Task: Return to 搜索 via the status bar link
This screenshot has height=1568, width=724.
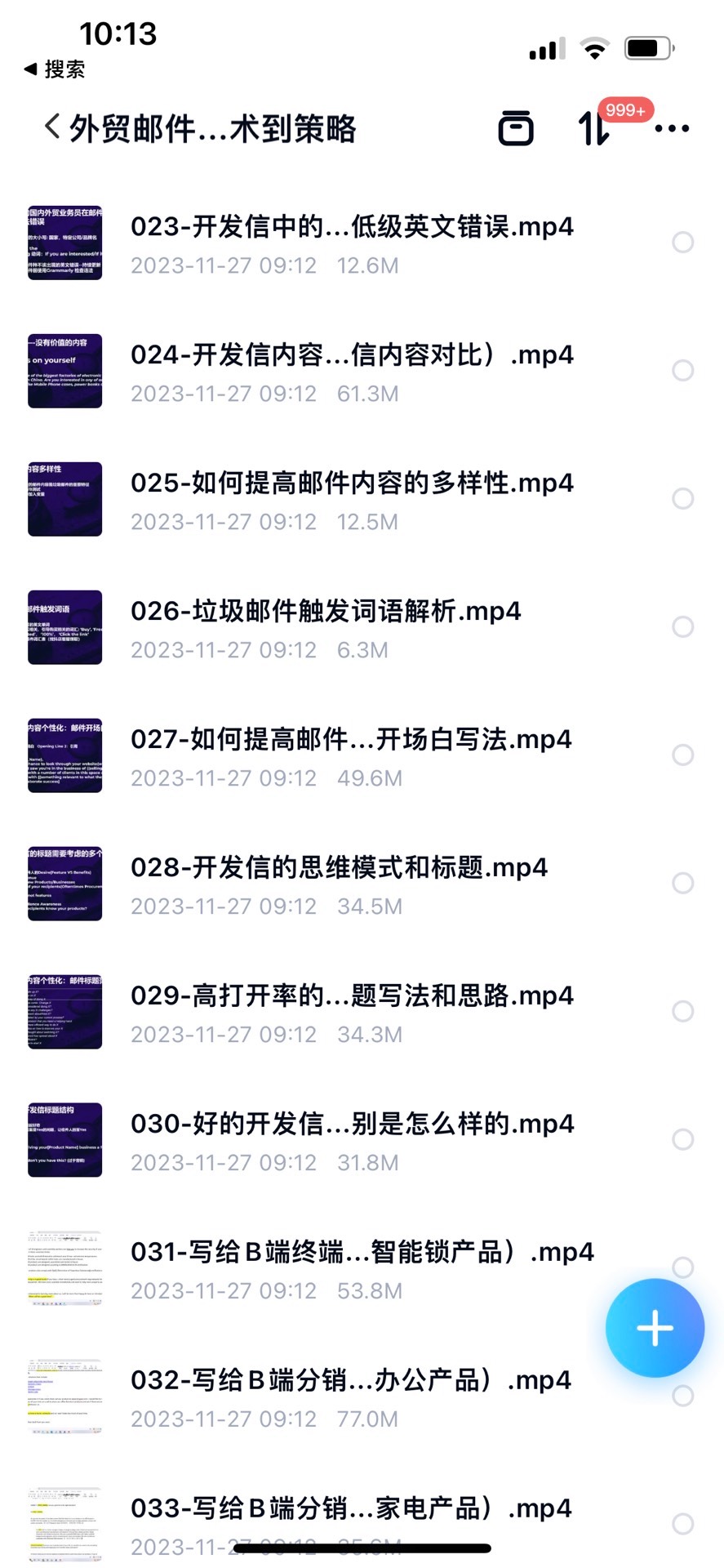Action: (56, 69)
